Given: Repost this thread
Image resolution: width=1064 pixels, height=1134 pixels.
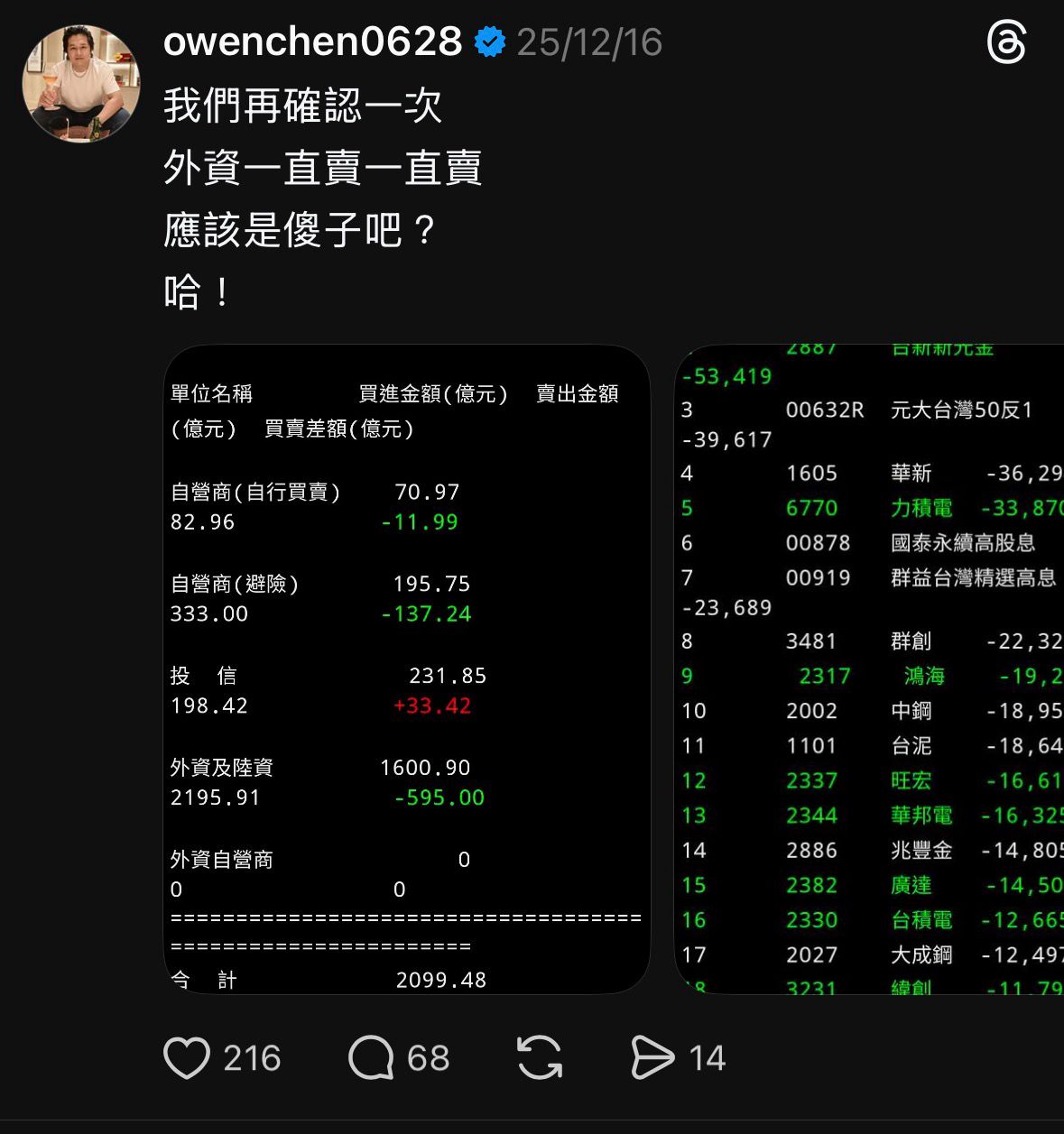Looking at the screenshot, I should click(x=540, y=1057).
